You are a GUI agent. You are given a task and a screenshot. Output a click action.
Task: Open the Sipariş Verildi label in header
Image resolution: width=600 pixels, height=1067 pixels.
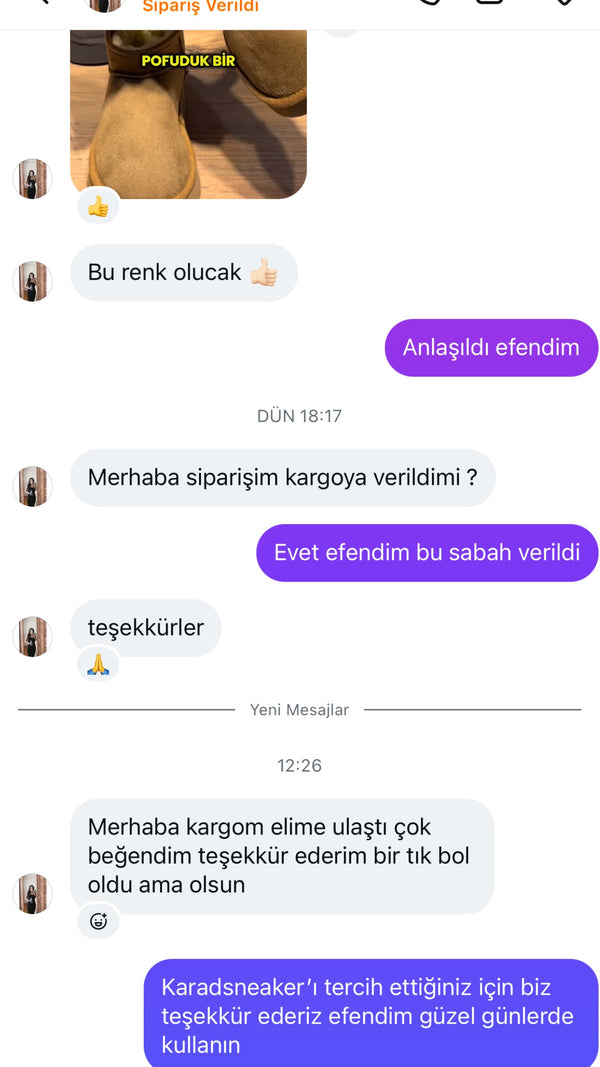click(x=200, y=8)
